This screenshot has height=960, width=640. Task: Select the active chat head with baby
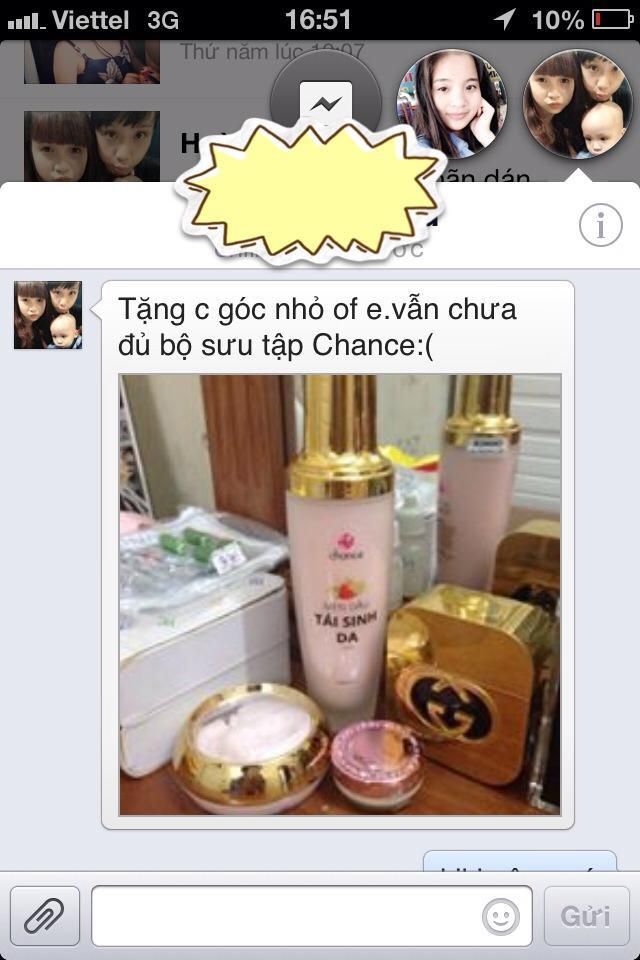coord(577,104)
